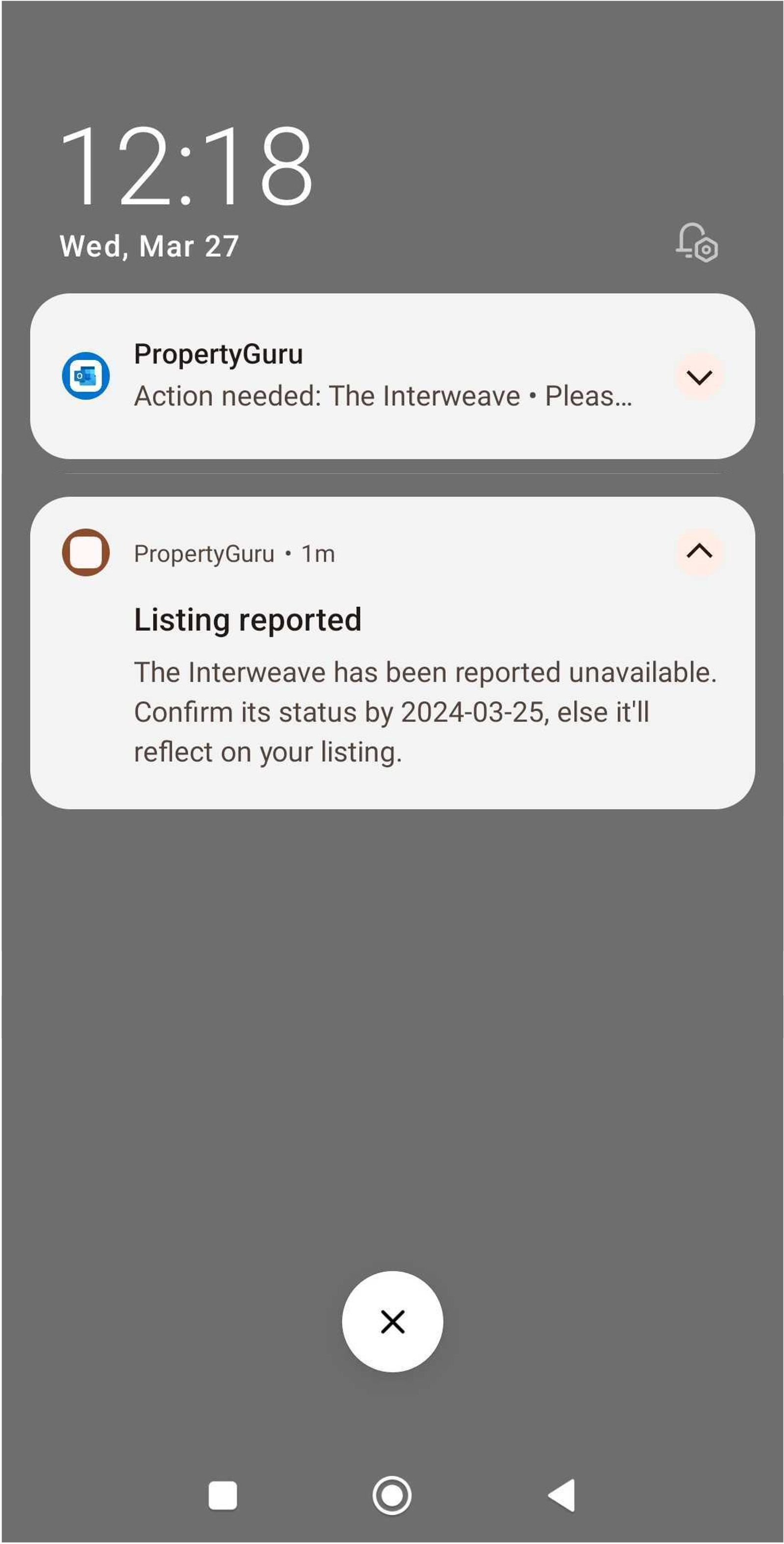
Task: Collapse the 'Listing reported' notification
Action: 699,551
